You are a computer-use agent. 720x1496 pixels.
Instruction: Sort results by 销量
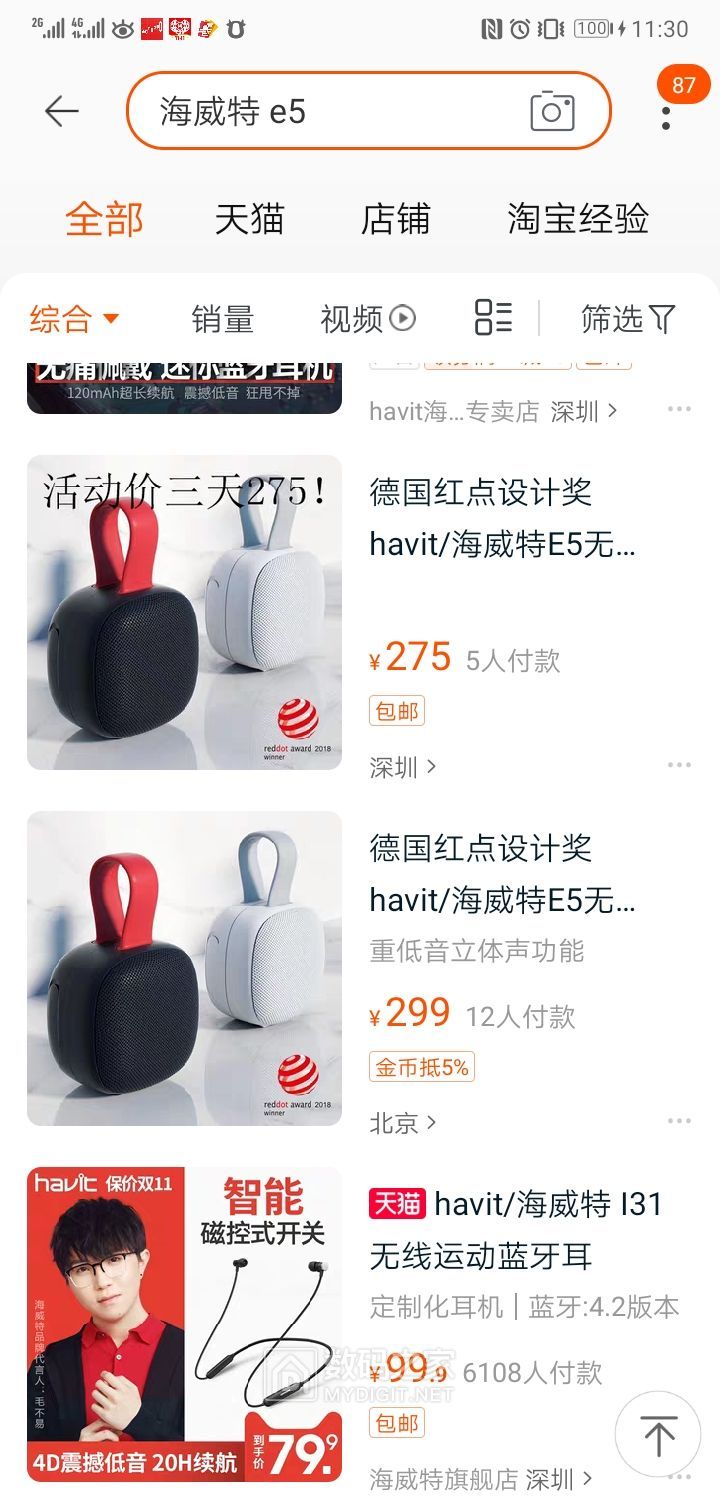pyautogui.click(x=222, y=319)
